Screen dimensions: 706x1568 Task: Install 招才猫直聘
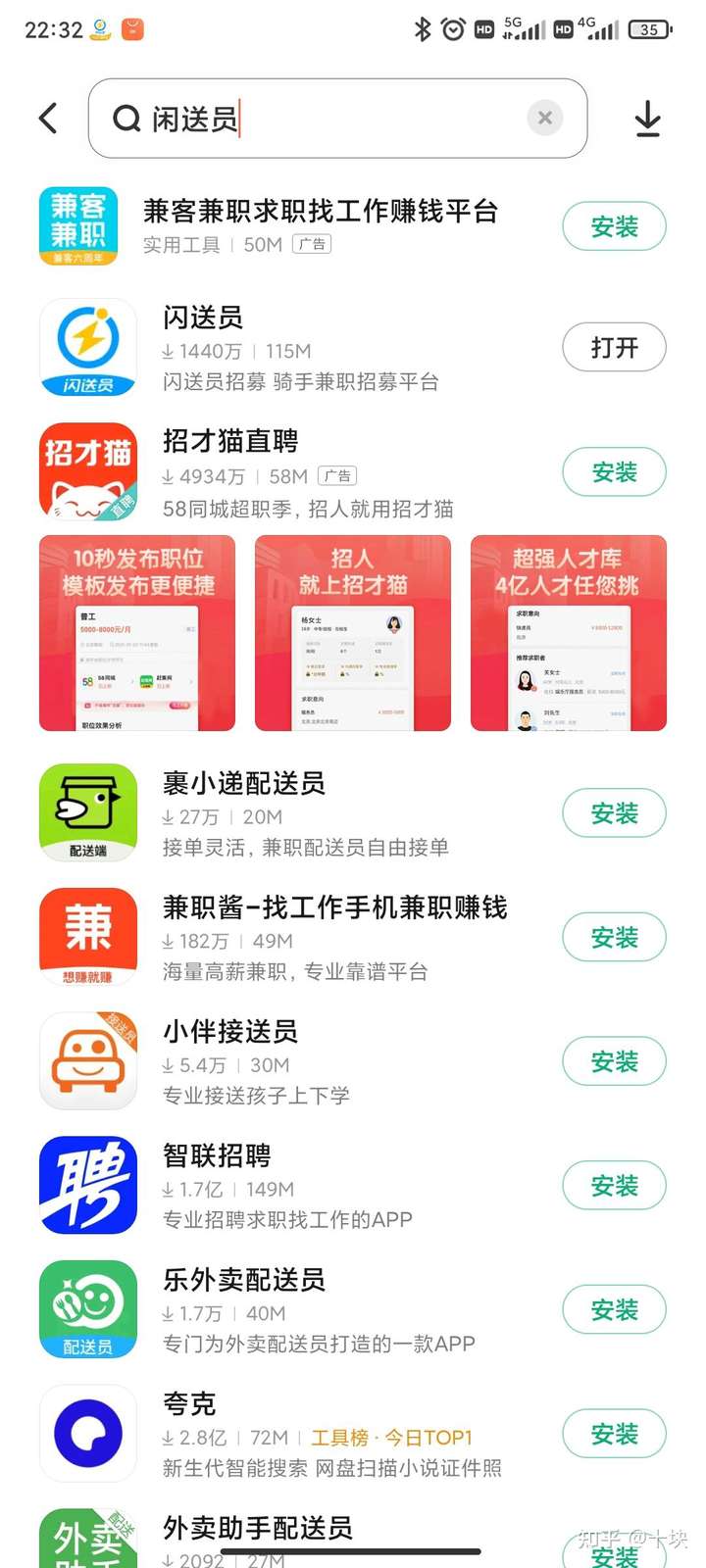point(614,472)
